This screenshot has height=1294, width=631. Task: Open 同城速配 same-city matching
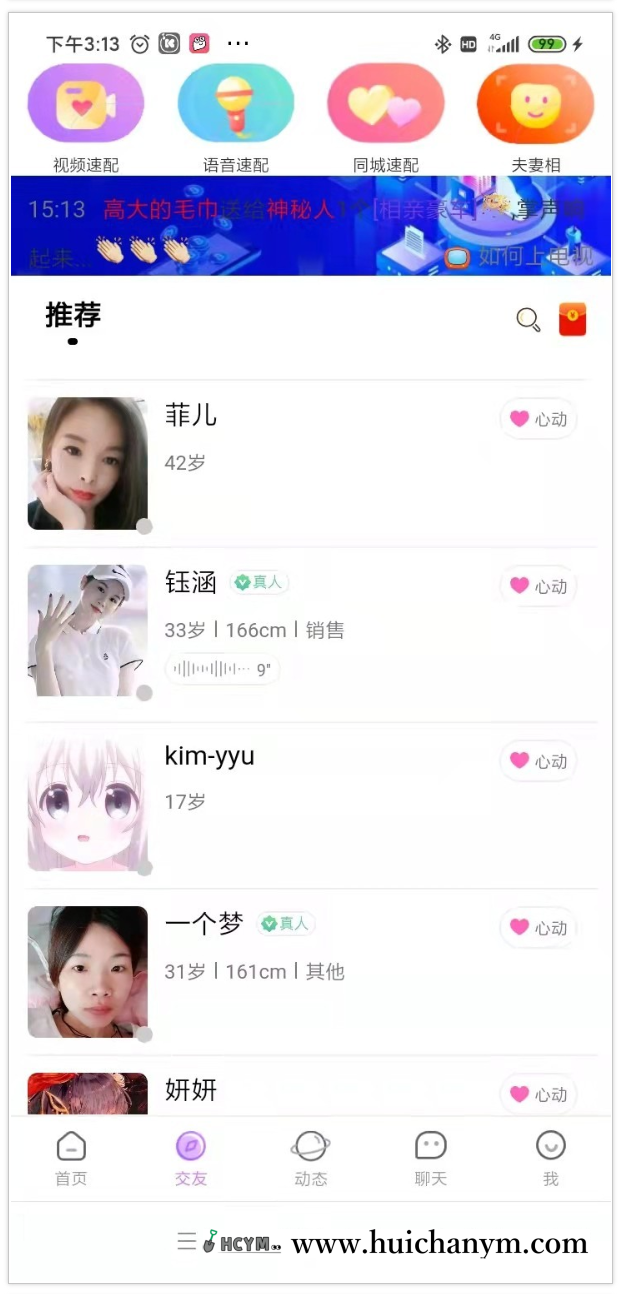tap(386, 104)
